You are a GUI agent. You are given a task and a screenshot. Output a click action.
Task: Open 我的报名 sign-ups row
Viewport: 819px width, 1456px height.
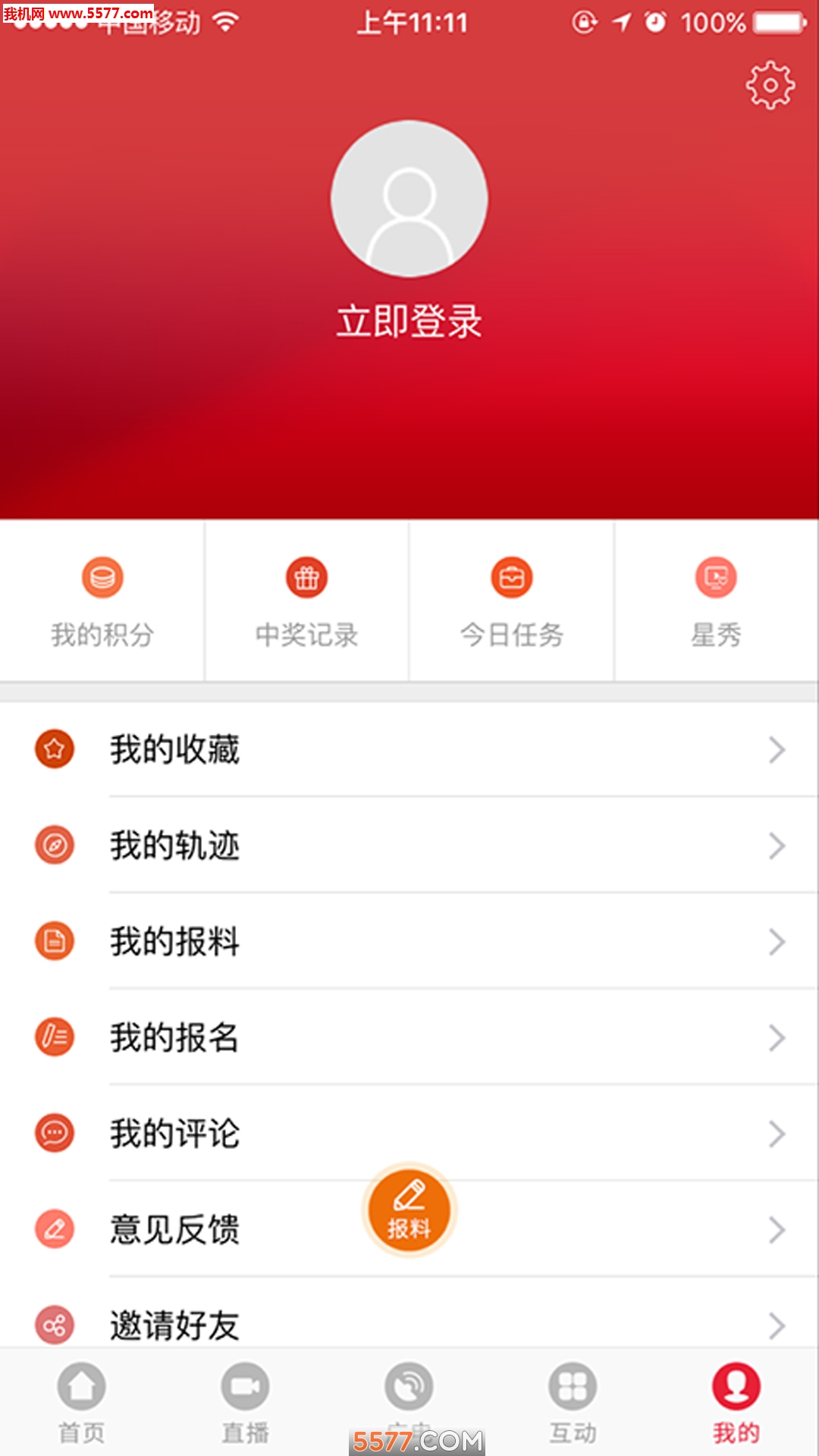click(409, 1037)
